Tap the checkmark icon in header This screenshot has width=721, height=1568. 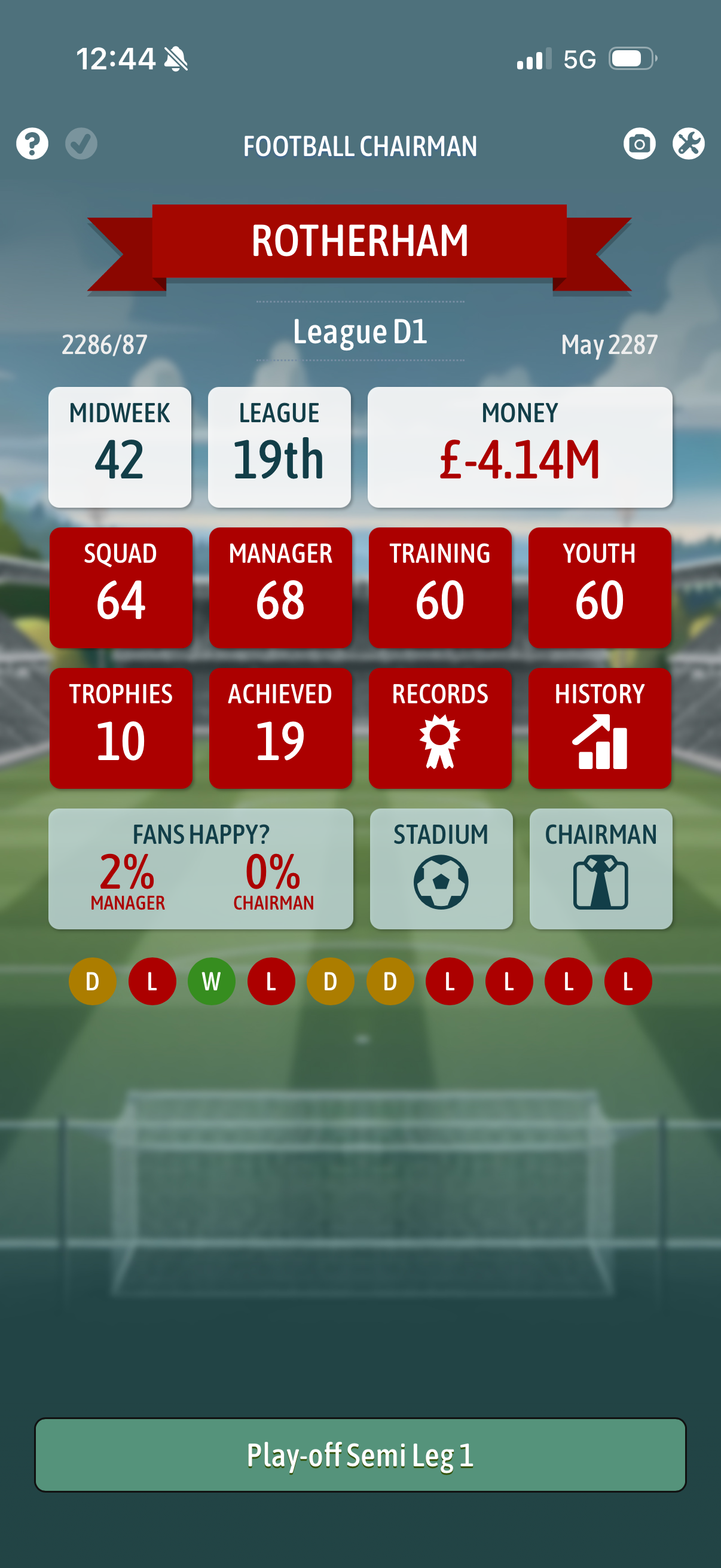[81, 144]
